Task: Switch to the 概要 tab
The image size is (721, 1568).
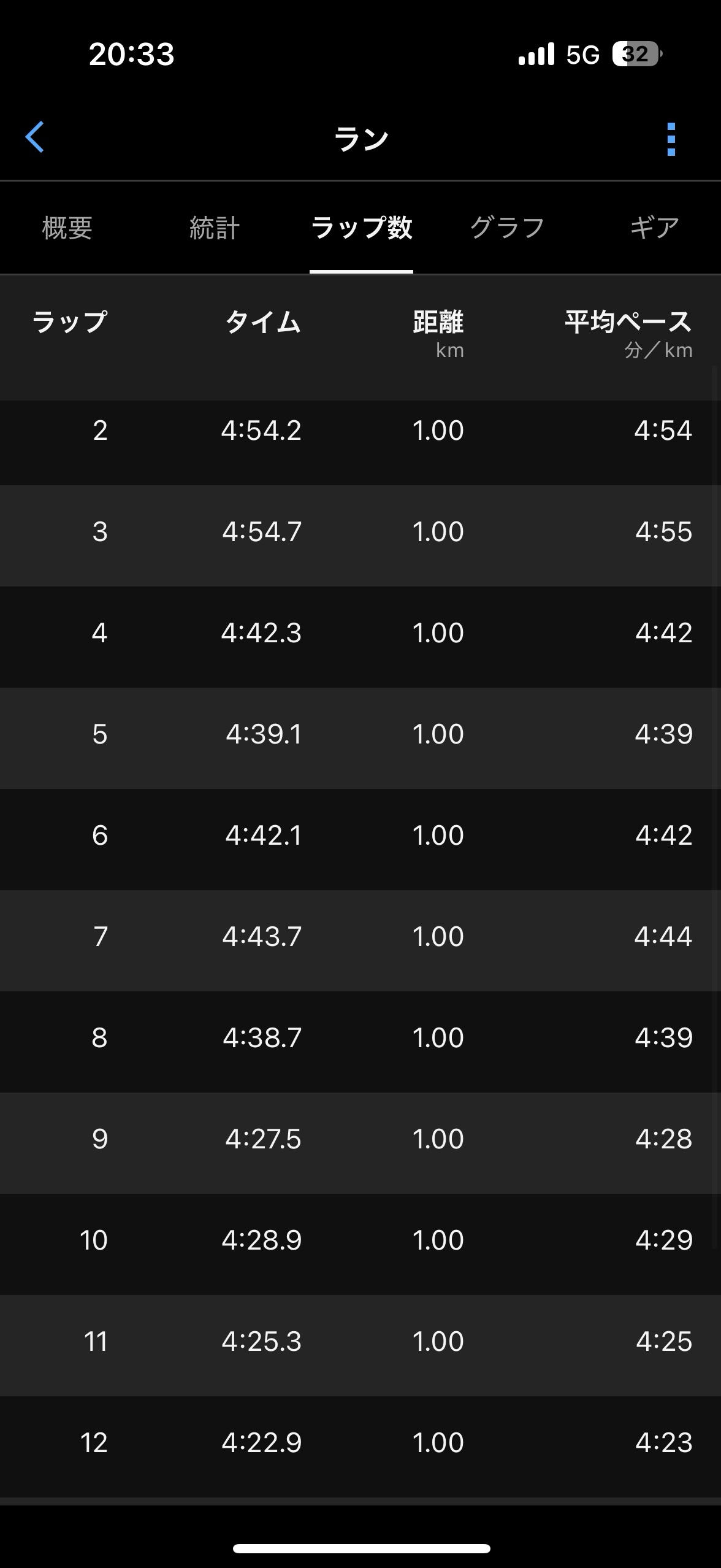Action: [x=67, y=228]
